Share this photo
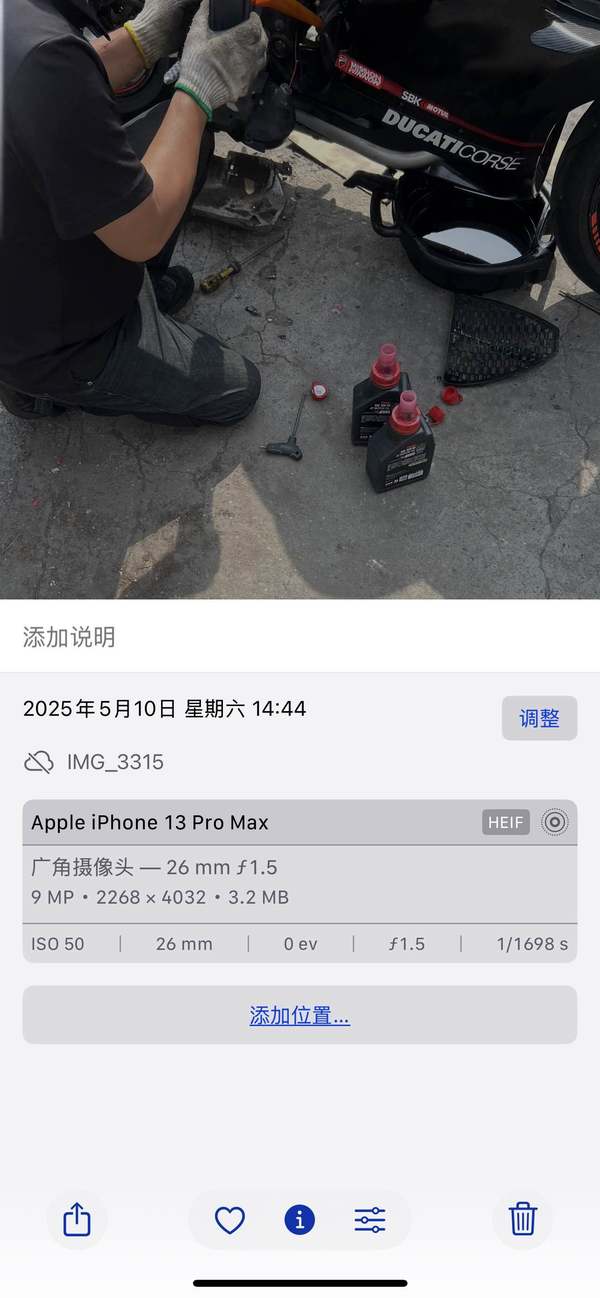This screenshot has height=1298, width=600. tap(77, 1220)
